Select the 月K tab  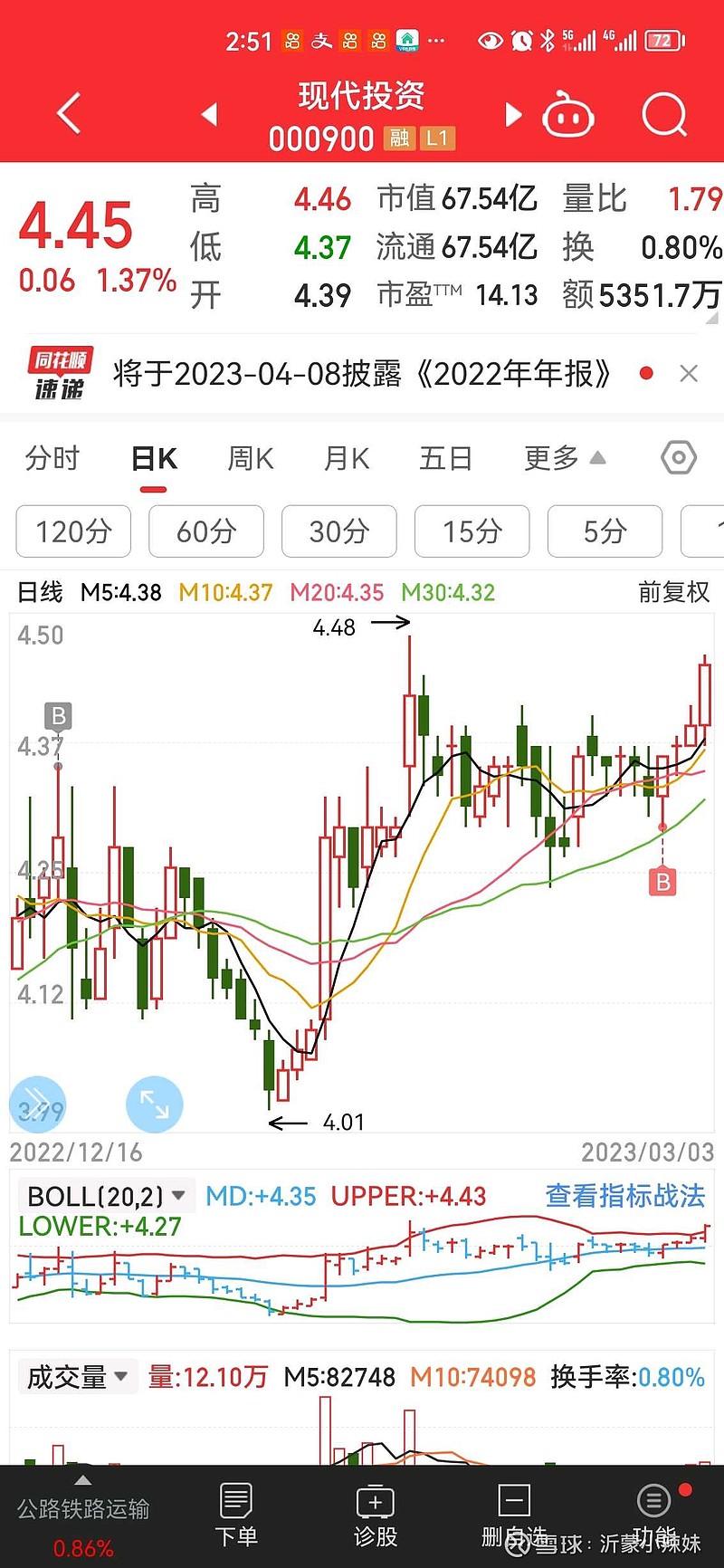click(347, 459)
